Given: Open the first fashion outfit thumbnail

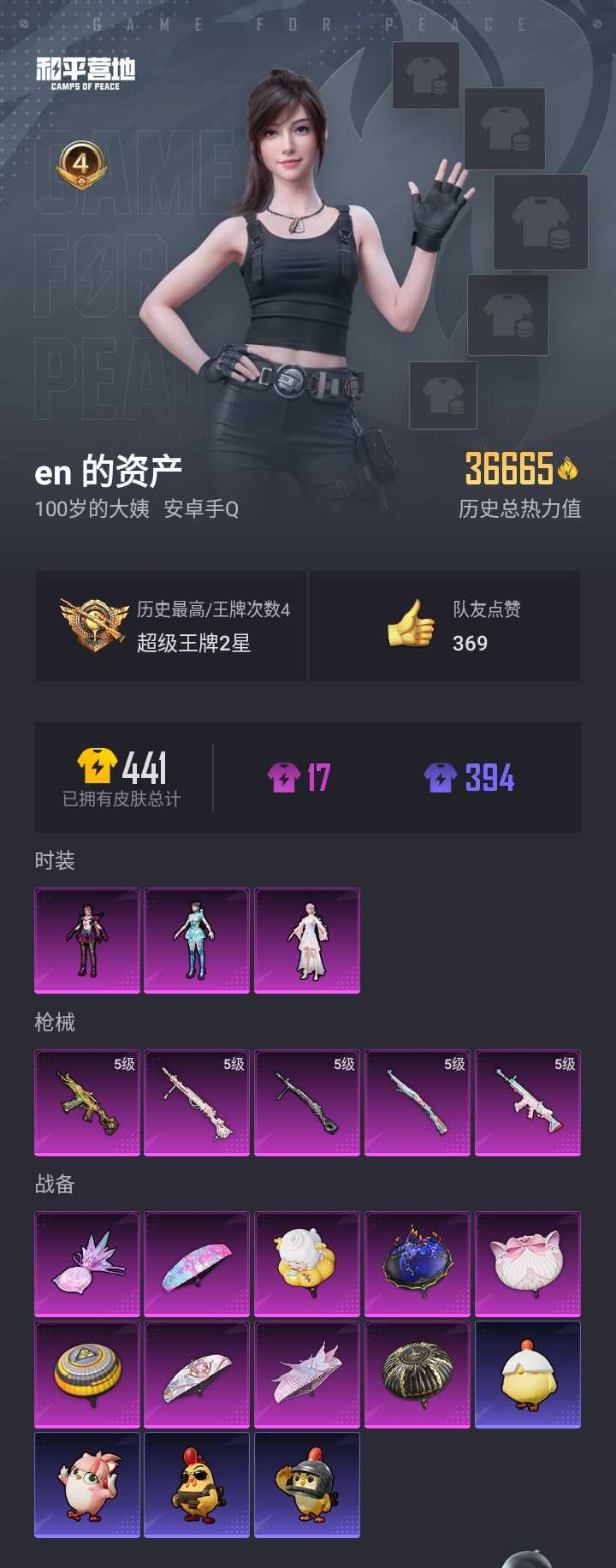Looking at the screenshot, I should [x=86, y=940].
